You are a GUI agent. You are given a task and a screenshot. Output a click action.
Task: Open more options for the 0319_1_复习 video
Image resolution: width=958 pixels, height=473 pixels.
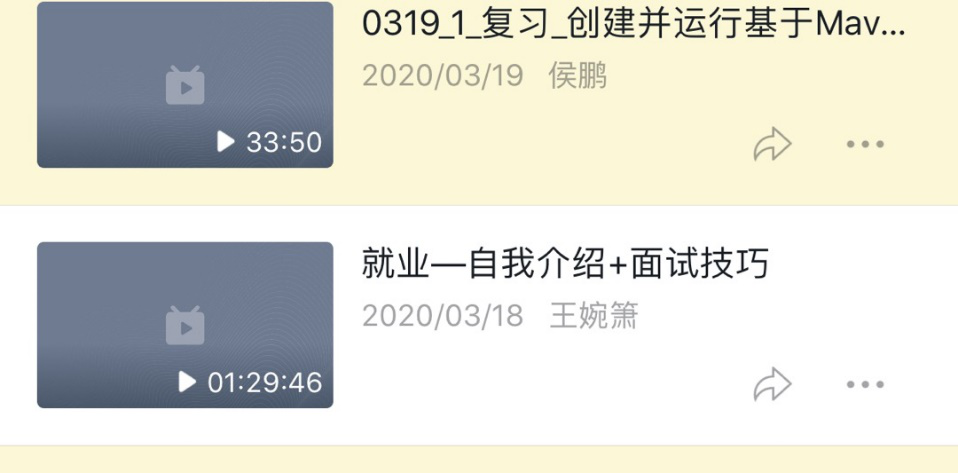click(x=865, y=145)
